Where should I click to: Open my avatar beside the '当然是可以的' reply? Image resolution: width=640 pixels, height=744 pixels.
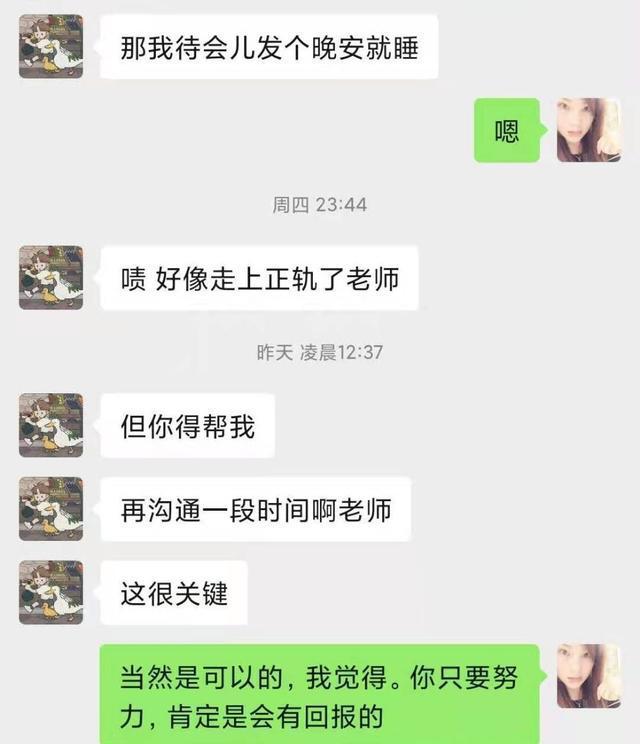coord(588,676)
